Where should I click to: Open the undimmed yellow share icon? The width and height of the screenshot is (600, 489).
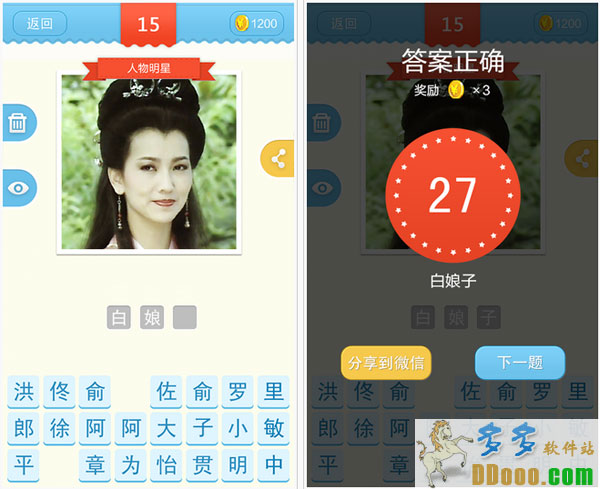[x=278, y=158]
